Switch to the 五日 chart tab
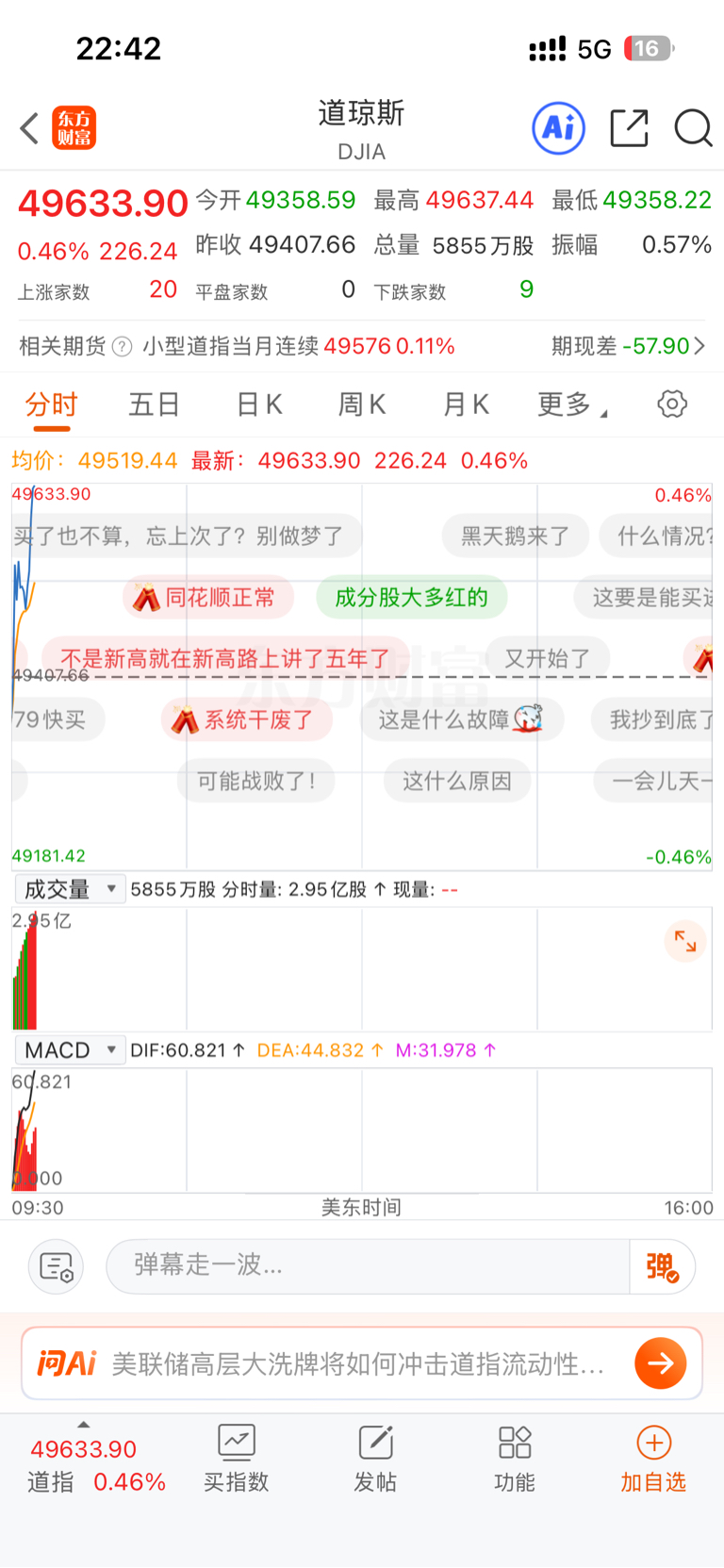 coord(154,405)
